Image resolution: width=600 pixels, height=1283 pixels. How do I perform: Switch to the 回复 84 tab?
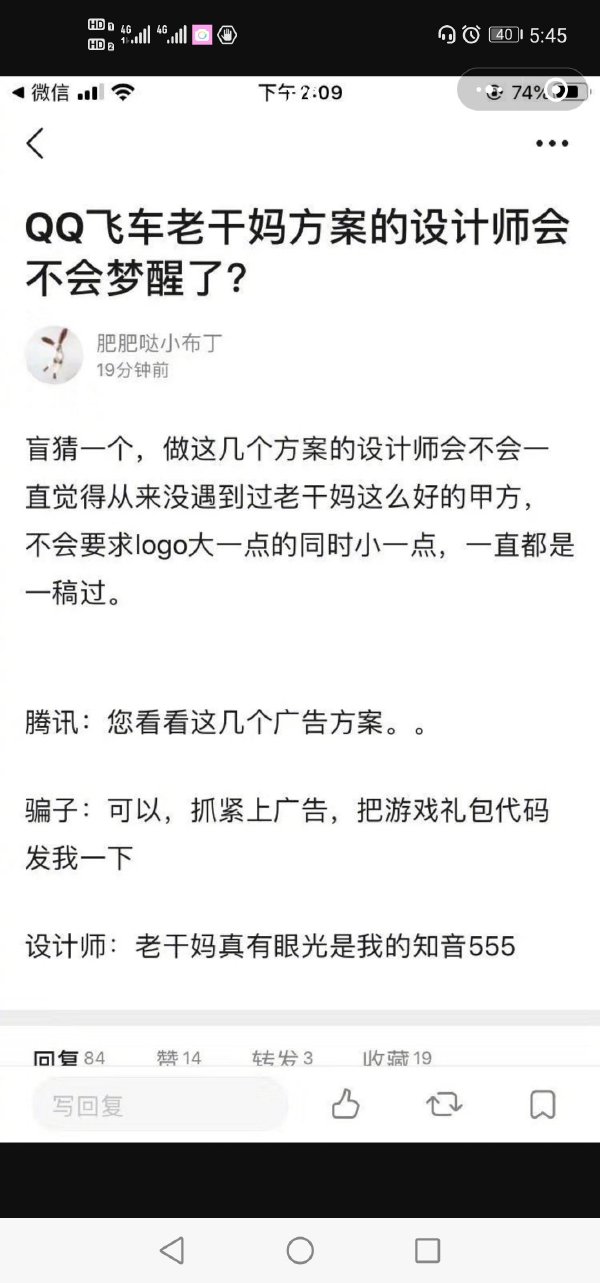click(x=69, y=1058)
